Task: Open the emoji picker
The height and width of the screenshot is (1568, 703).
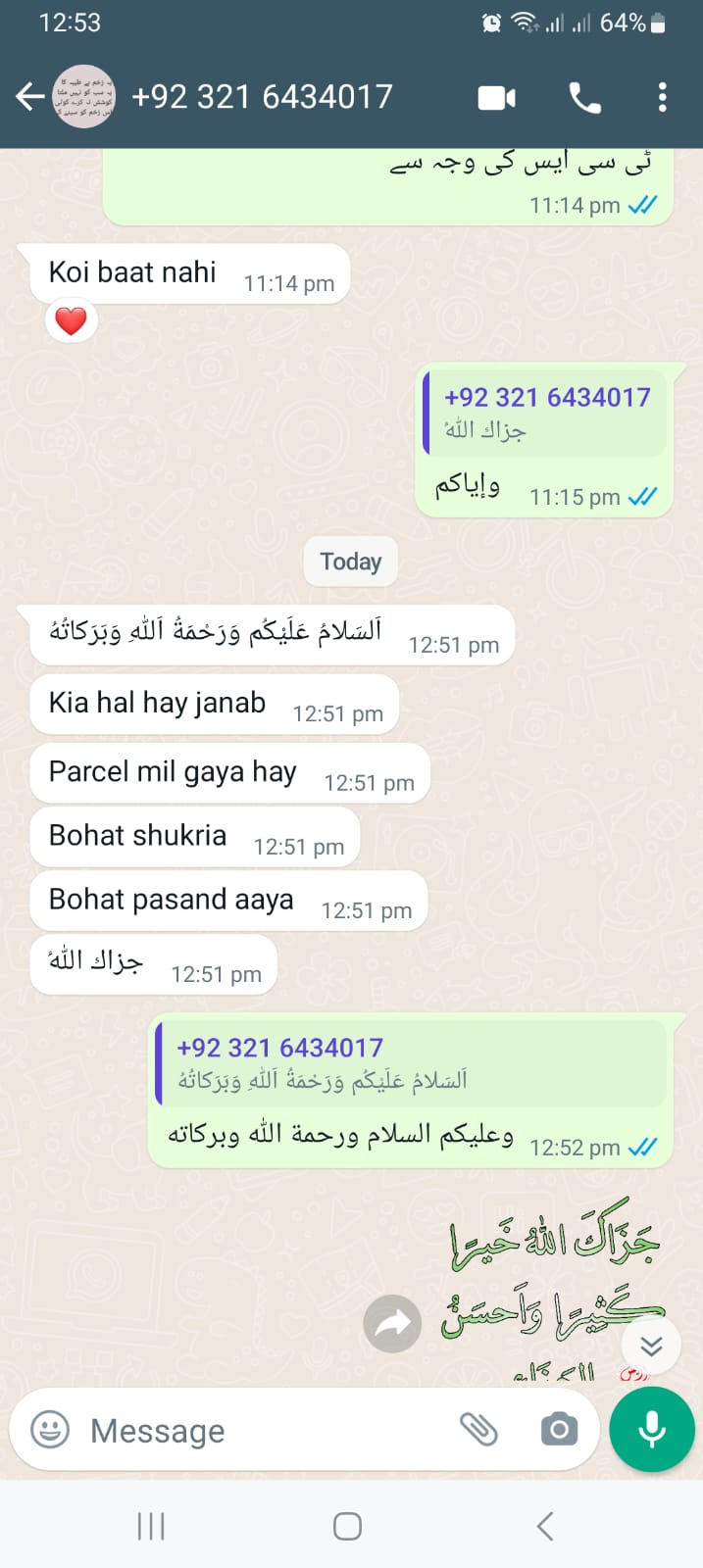Action: (50, 1430)
